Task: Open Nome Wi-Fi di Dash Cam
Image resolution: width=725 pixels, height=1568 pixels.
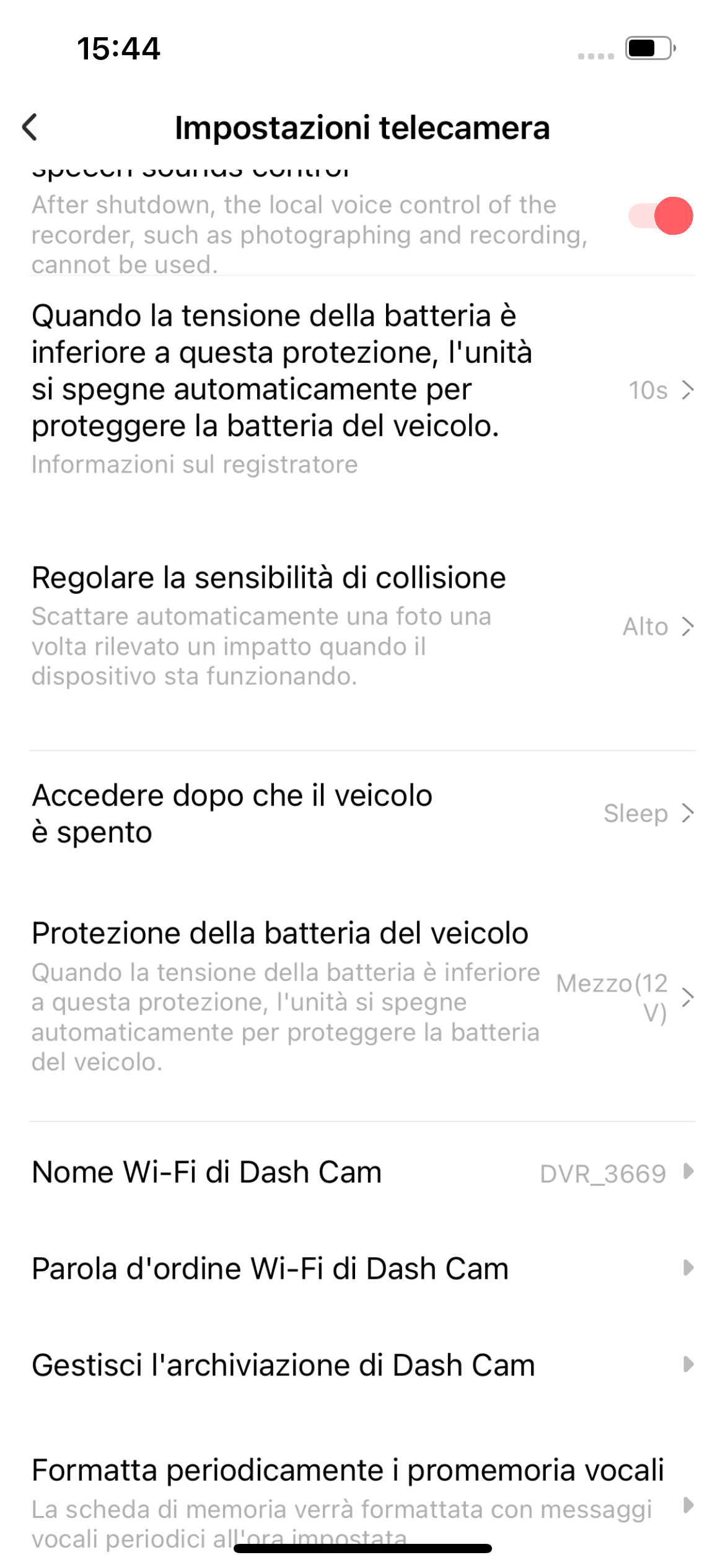Action: coord(362,1172)
